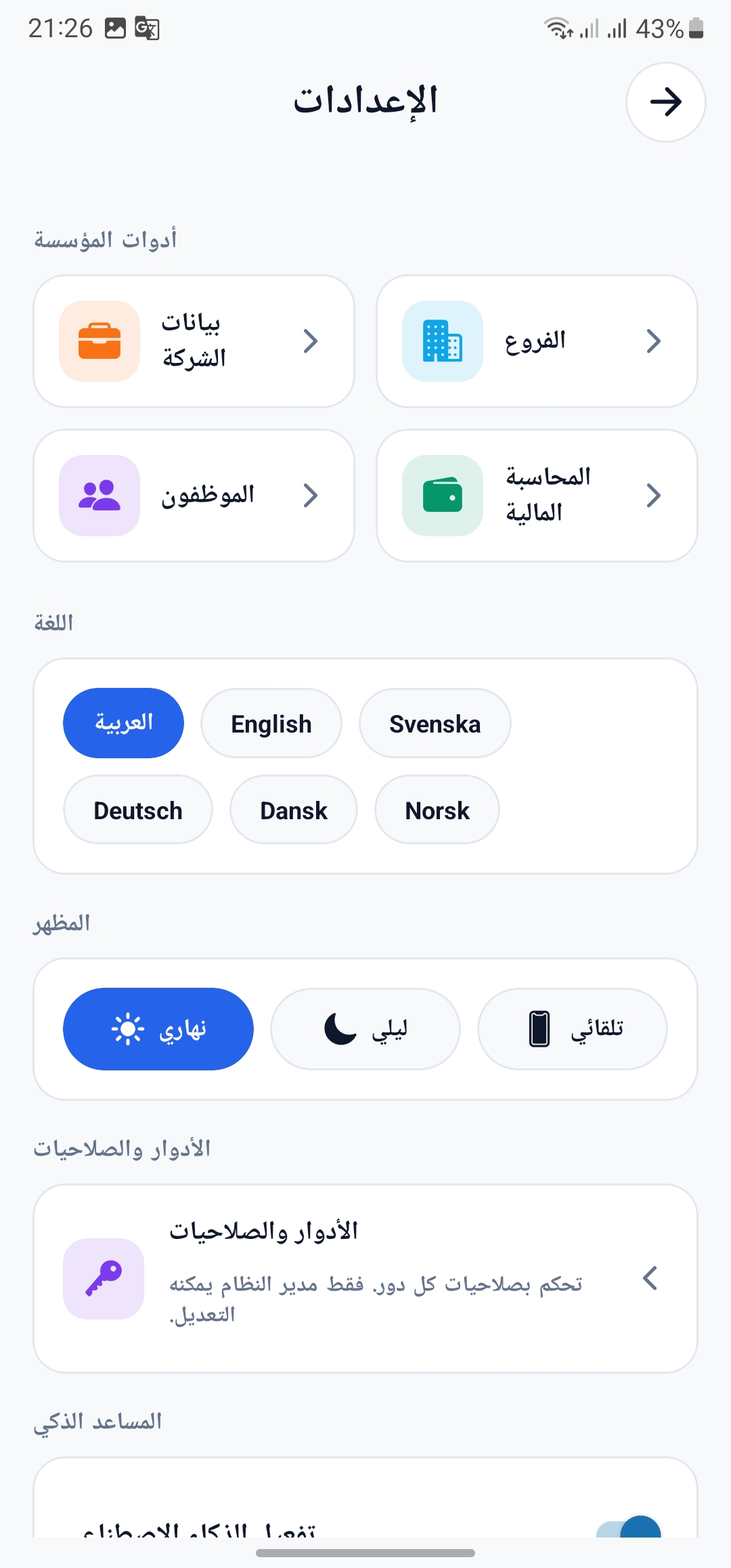Viewport: 731px width, 1568px height.
Task: Choose Deutsch as the language
Action: pyautogui.click(x=138, y=810)
